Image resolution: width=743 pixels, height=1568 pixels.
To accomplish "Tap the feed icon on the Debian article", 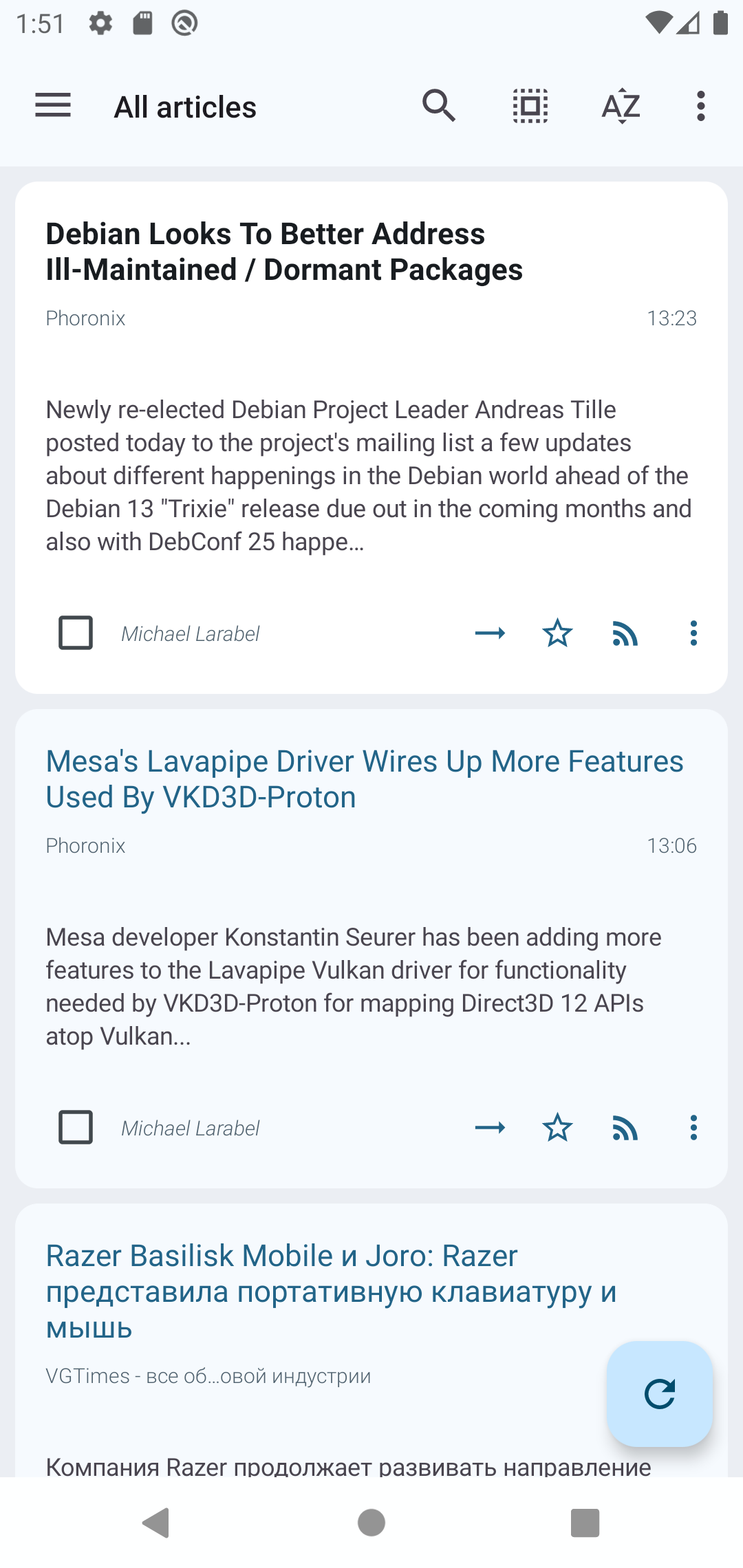I will click(x=625, y=633).
